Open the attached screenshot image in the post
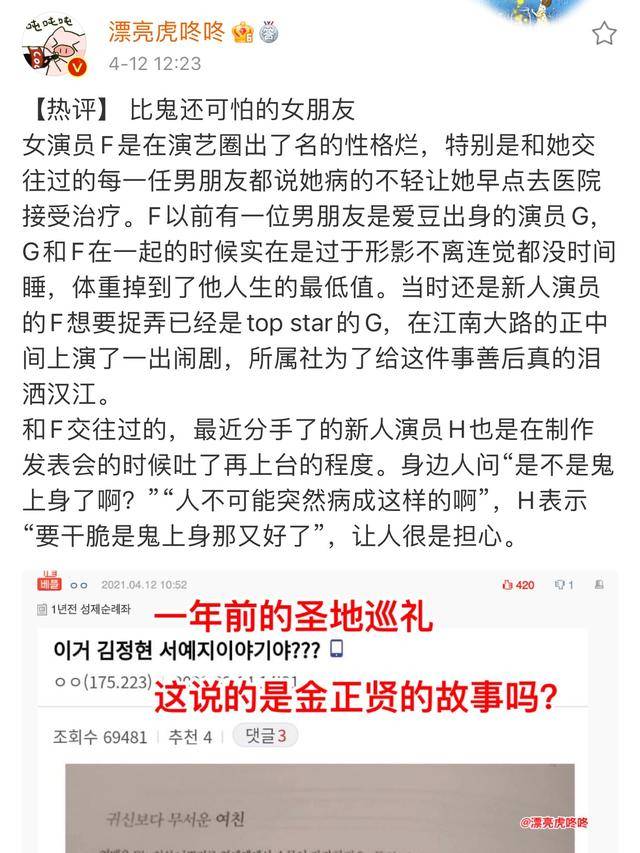Screen dimensions: 640x853 click(x=319, y=710)
